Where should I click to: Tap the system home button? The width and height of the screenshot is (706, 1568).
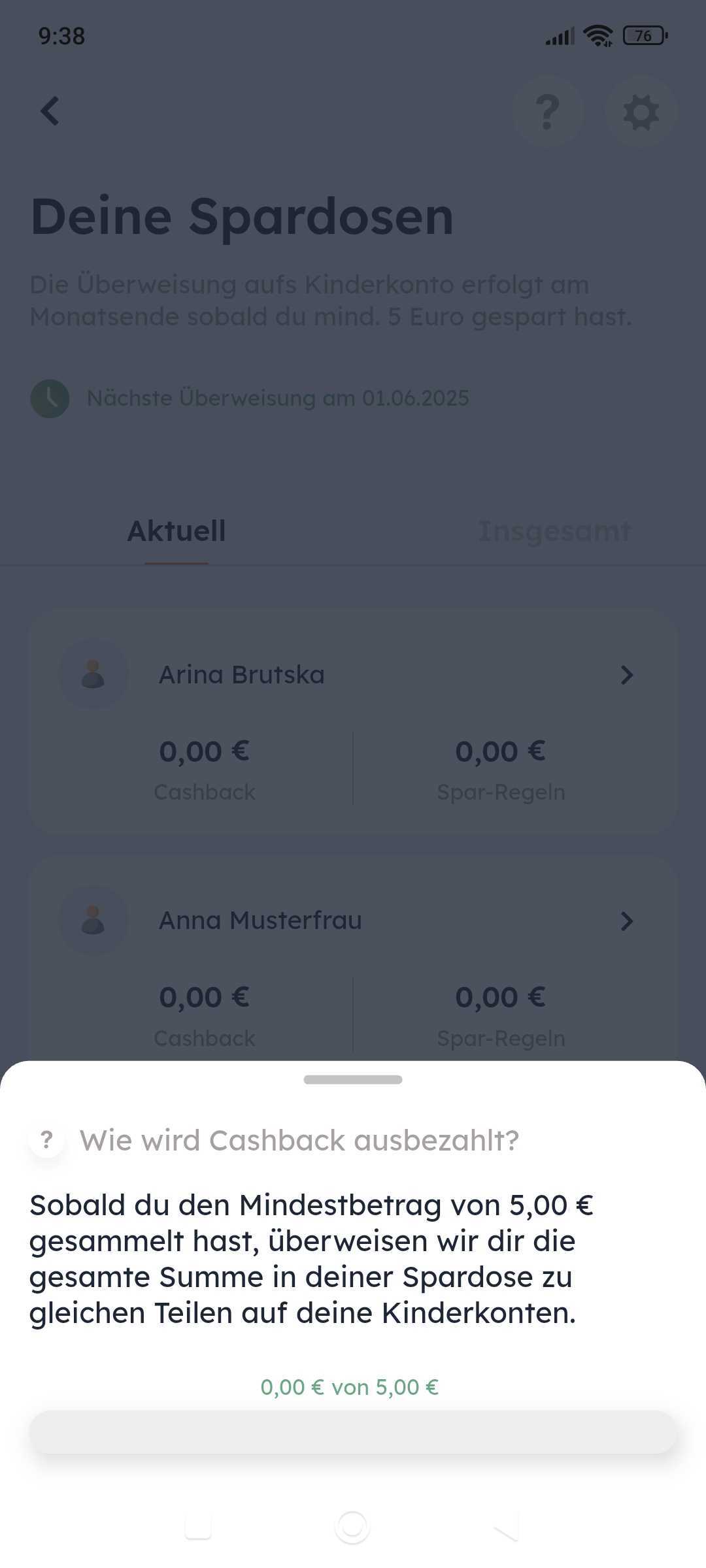352,1527
